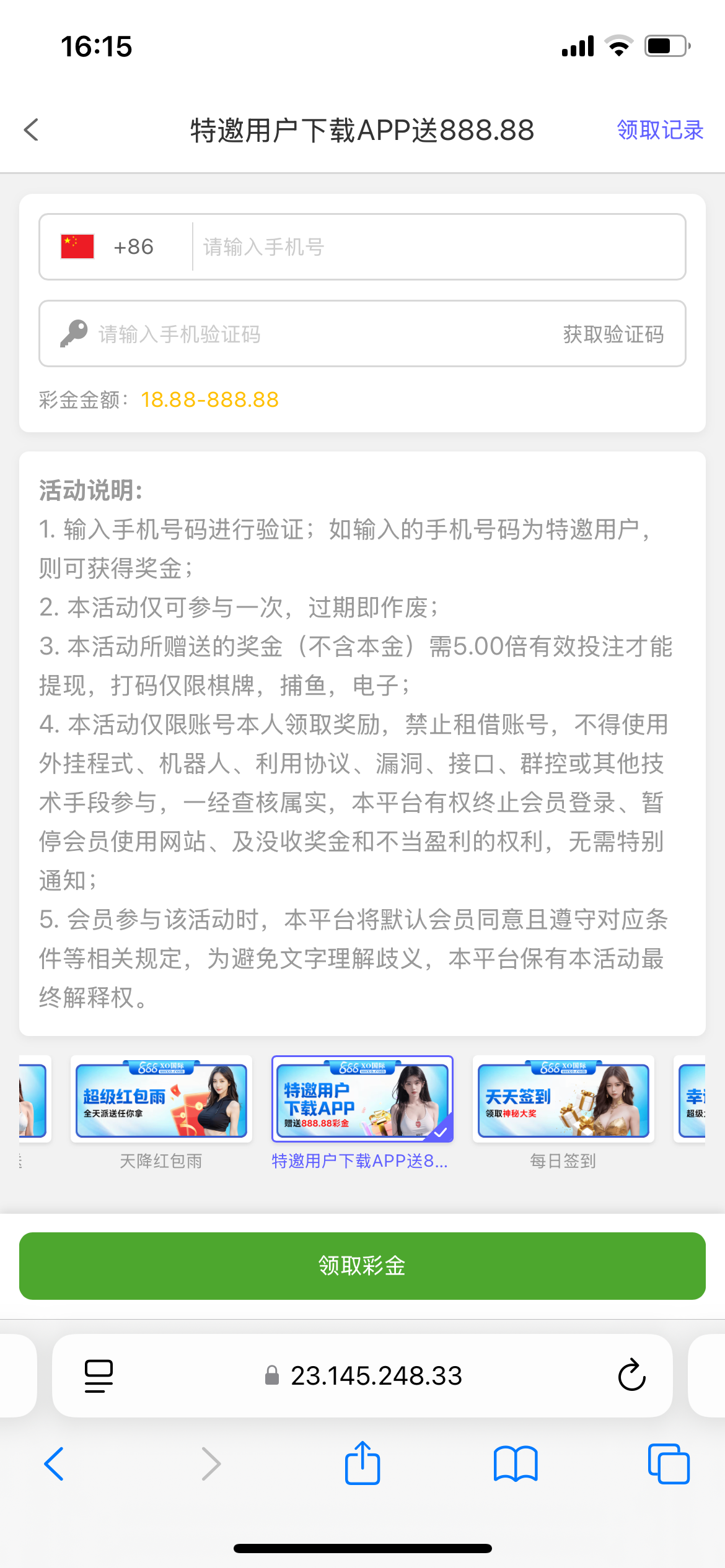
Task: Open the +86 country code selector
Action: (115, 247)
